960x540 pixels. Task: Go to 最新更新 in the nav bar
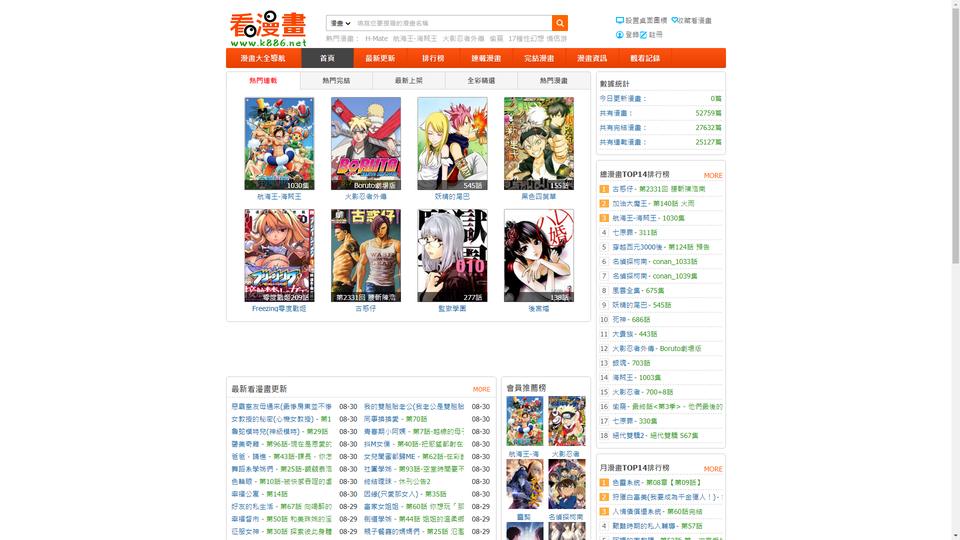click(380, 58)
